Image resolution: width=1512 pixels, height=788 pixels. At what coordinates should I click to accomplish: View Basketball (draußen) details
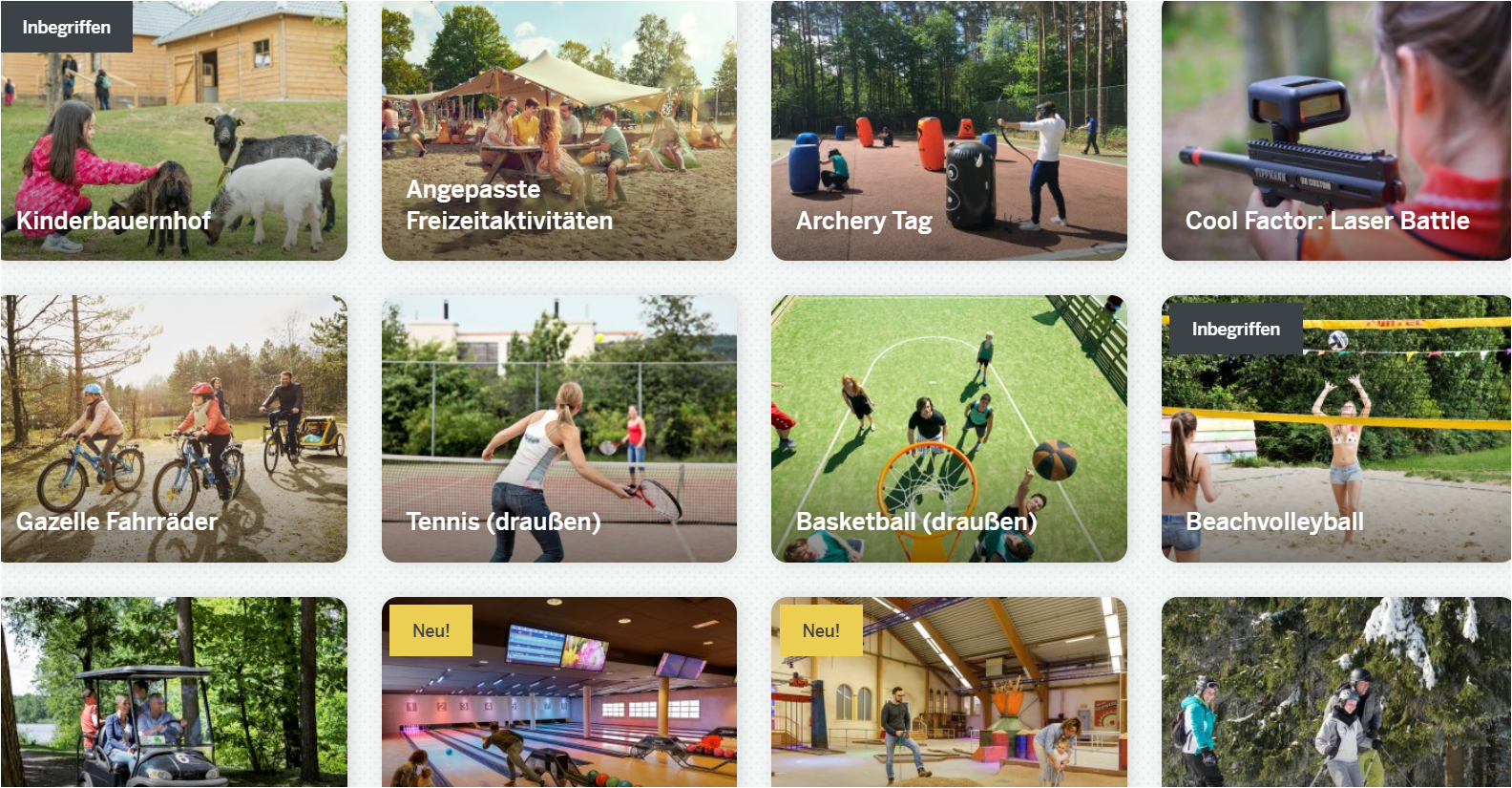click(948, 430)
